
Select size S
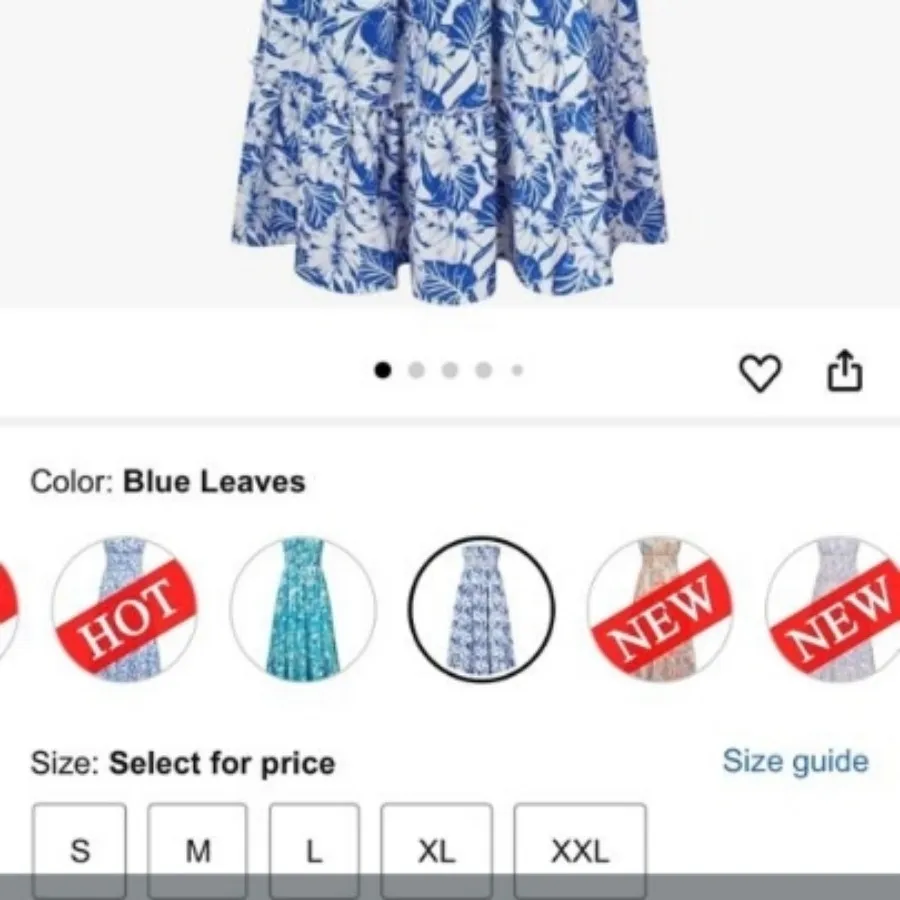click(80, 849)
